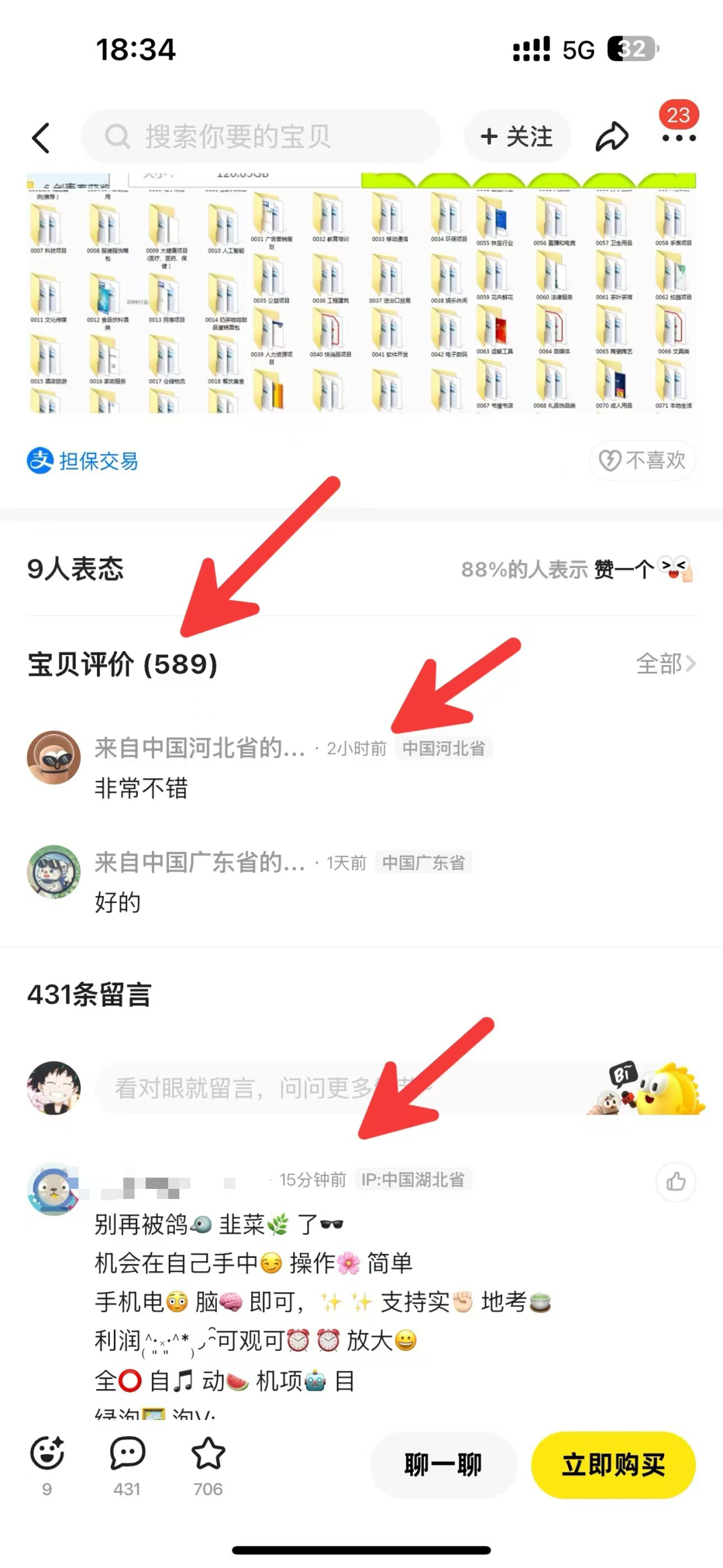
Task: Open the share icon
Action: pyautogui.click(x=611, y=136)
